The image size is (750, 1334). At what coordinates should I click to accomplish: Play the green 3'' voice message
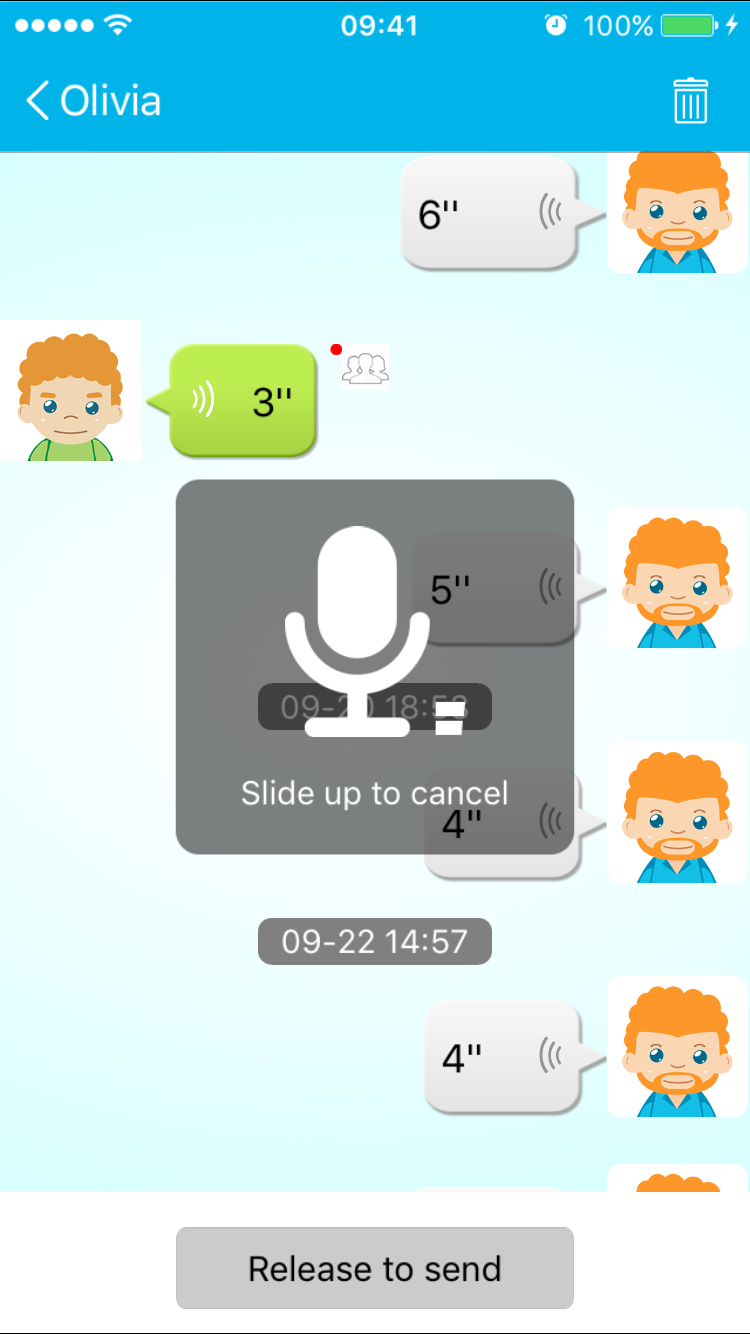(x=243, y=400)
